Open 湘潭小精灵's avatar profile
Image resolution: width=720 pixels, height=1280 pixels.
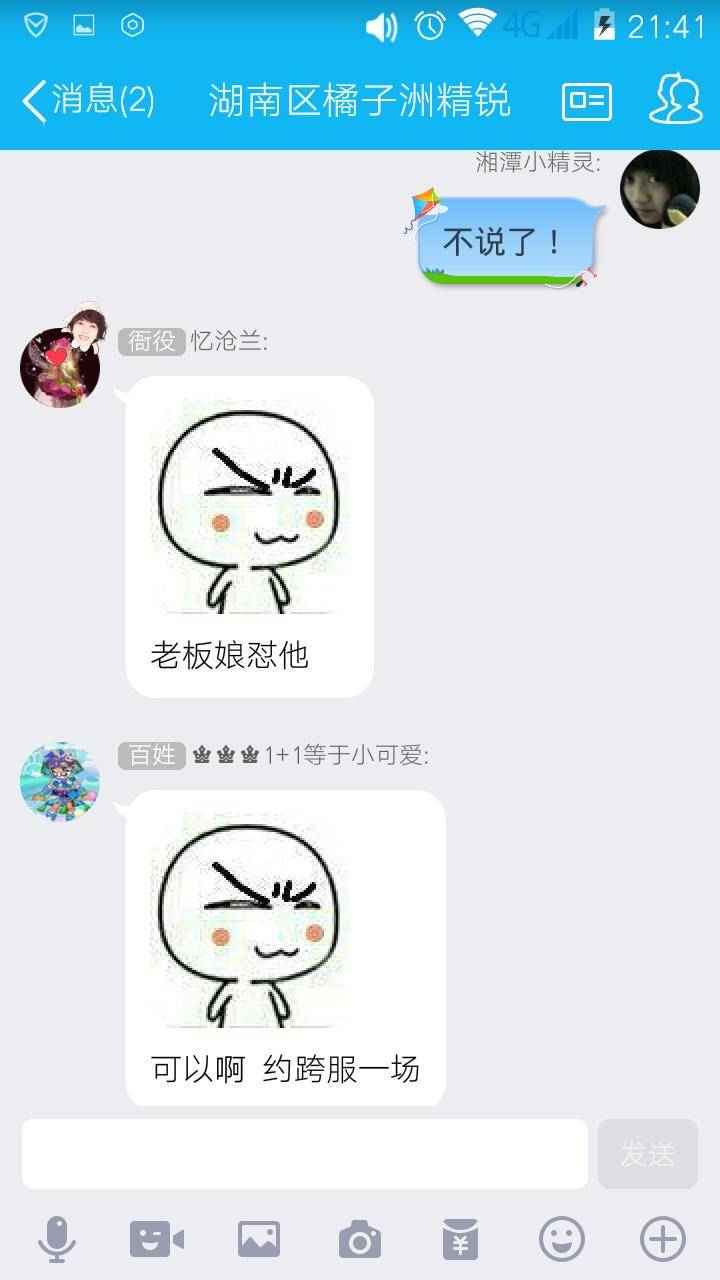tap(659, 189)
